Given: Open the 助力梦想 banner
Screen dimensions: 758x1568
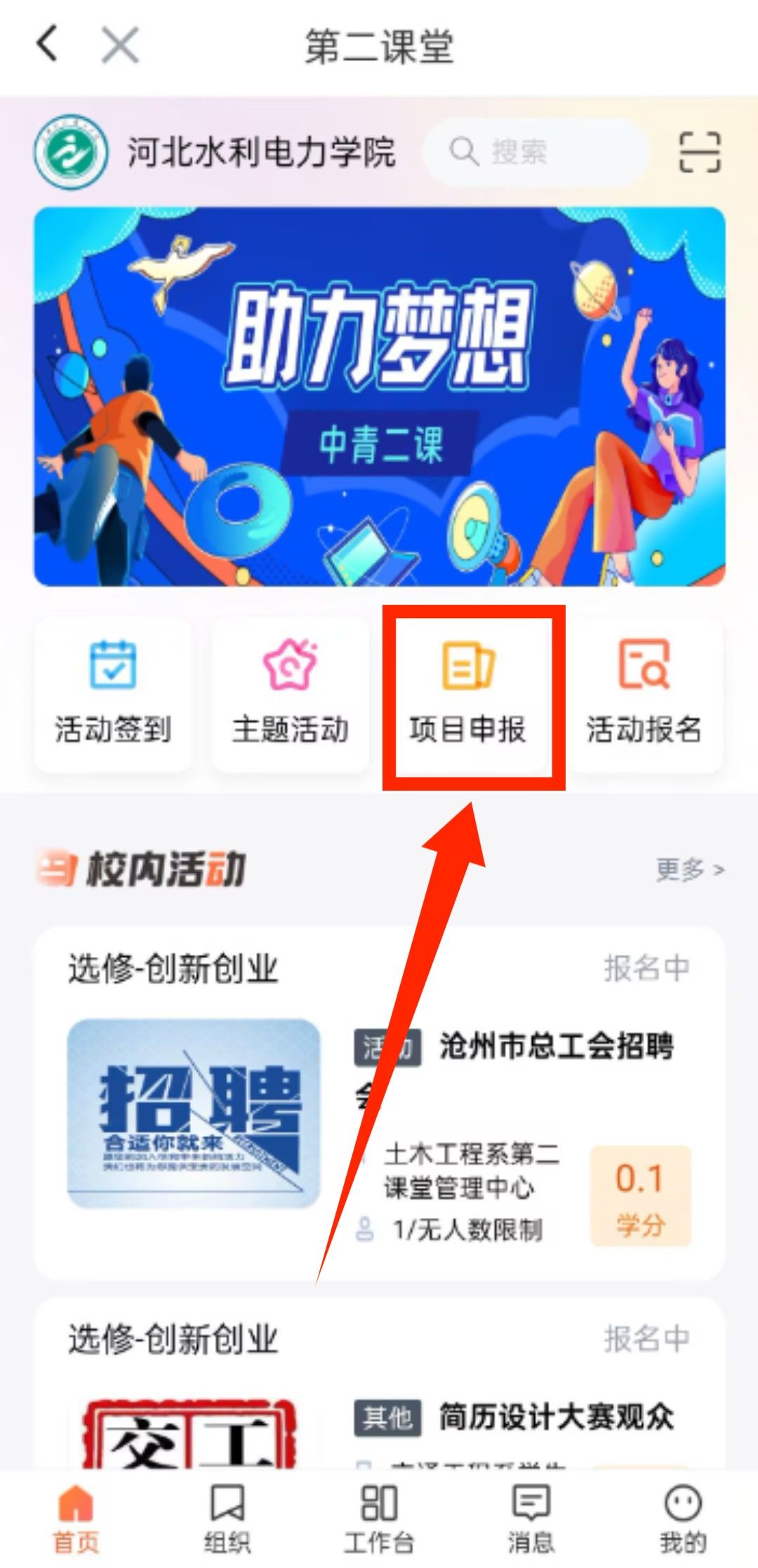Looking at the screenshot, I should [379, 396].
